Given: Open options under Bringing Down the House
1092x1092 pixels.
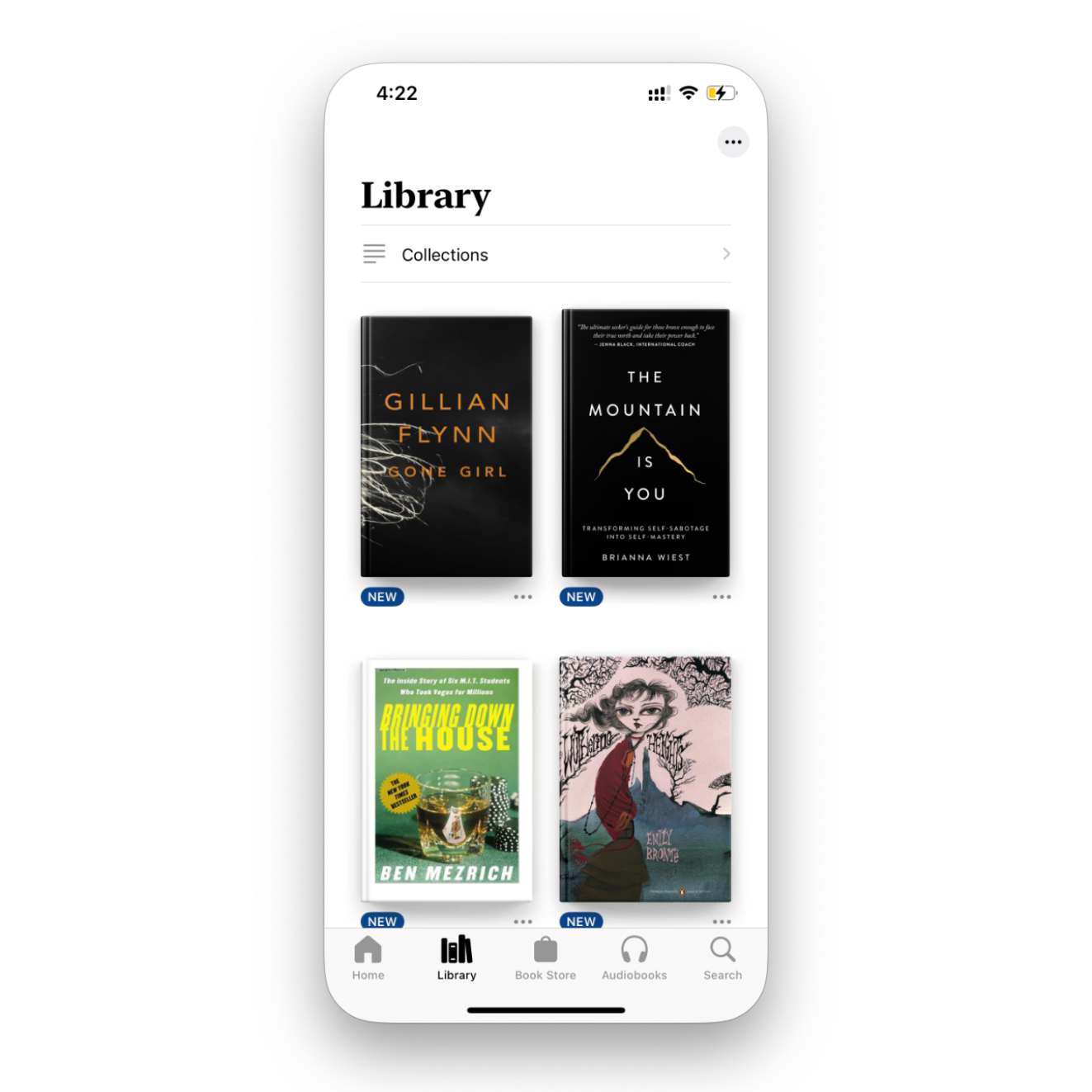Looking at the screenshot, I should (x=522, y=921).
